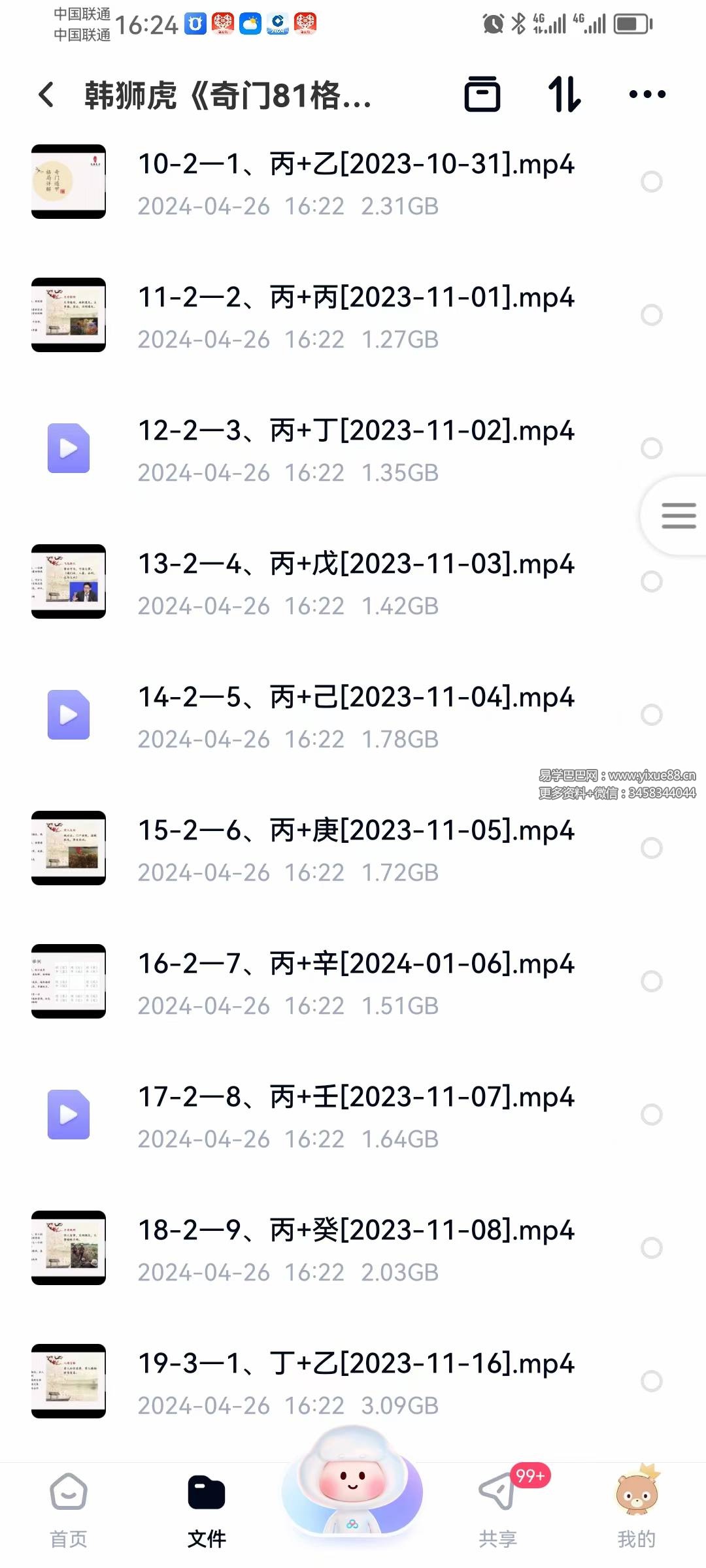Open the transfer list box icon

coord(482,95)
